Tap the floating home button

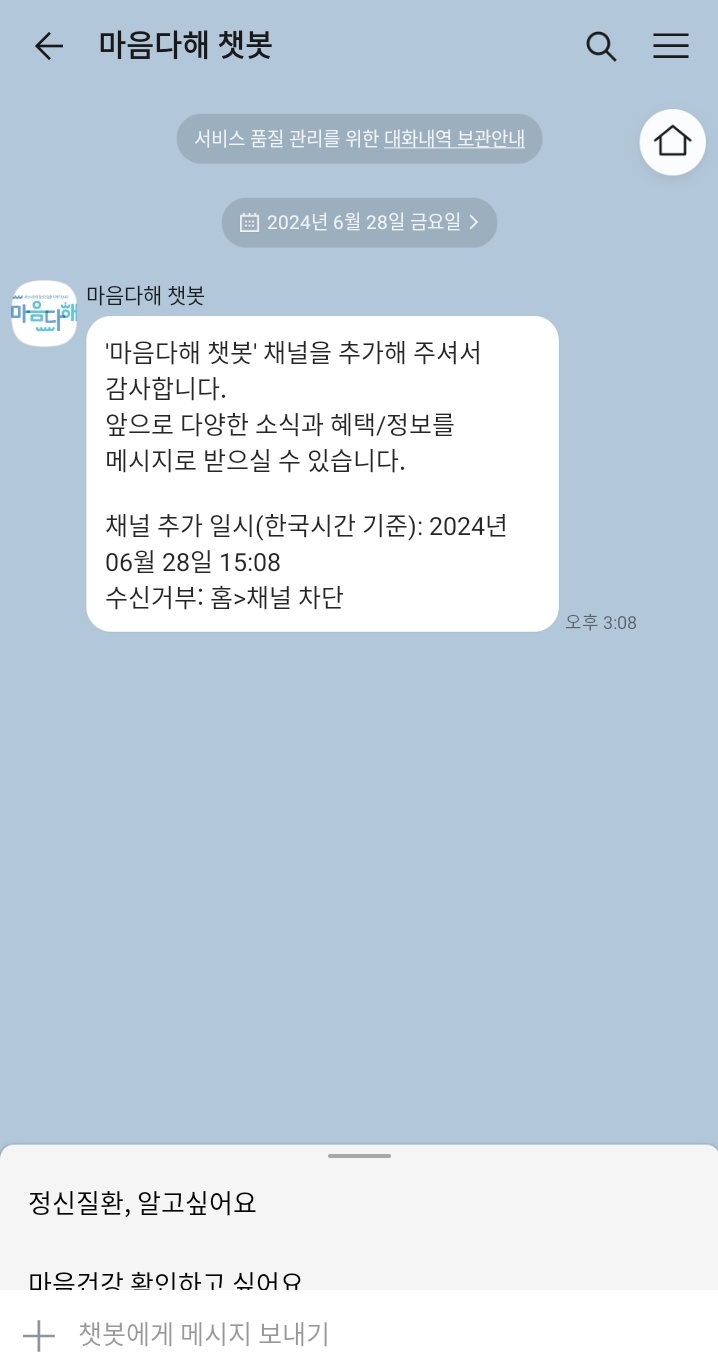(x=672, y=142)
